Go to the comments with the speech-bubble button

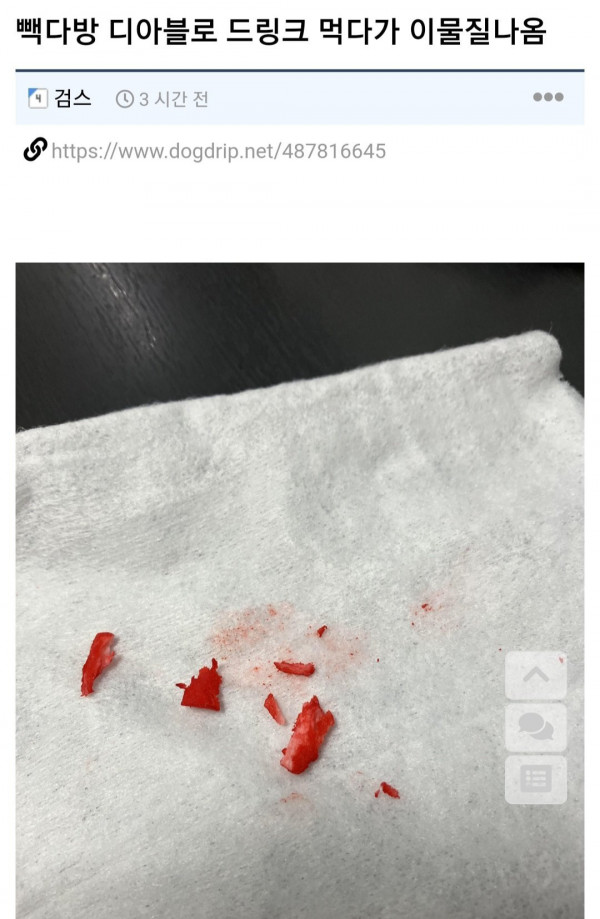(536, 728)
